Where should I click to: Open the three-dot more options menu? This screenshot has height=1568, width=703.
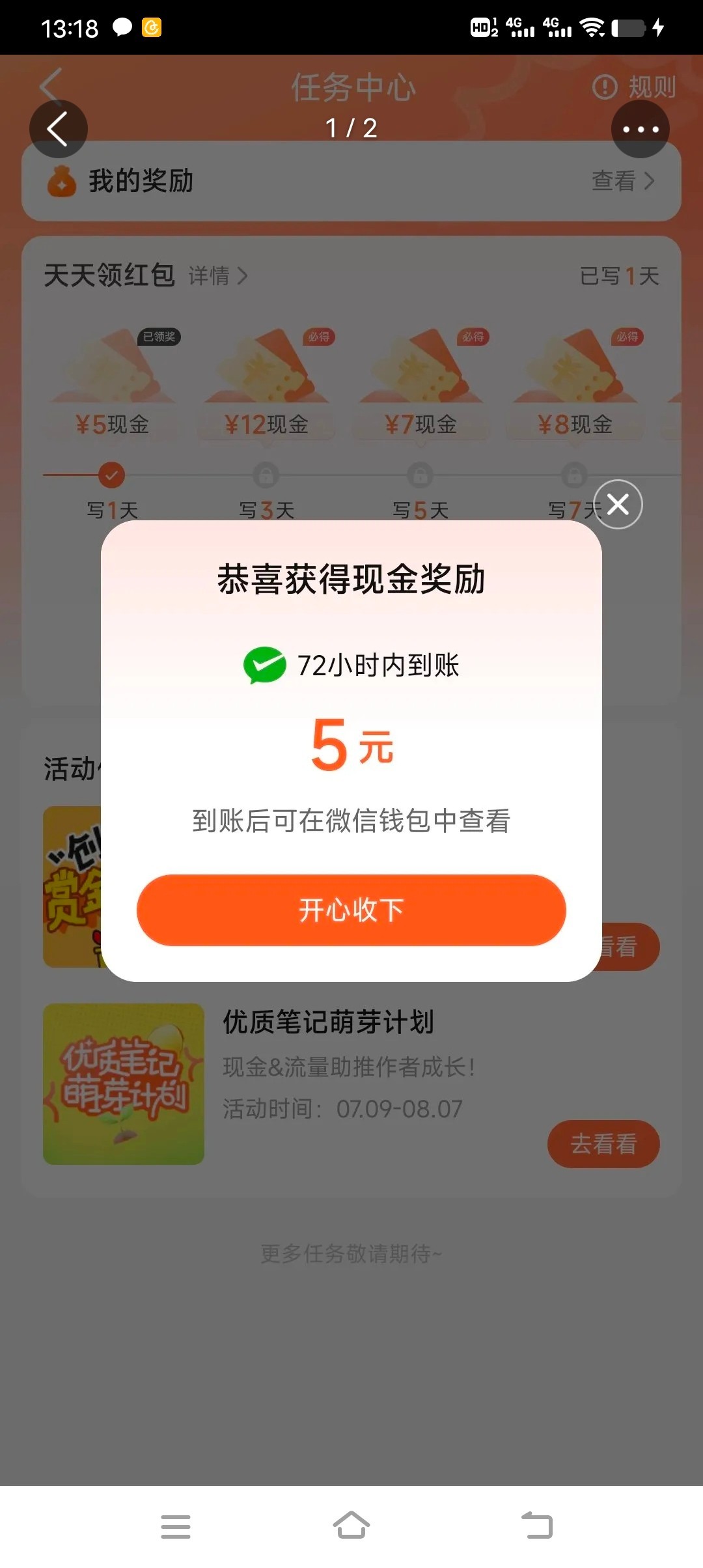pyautogui.click(x=640, y=129)
